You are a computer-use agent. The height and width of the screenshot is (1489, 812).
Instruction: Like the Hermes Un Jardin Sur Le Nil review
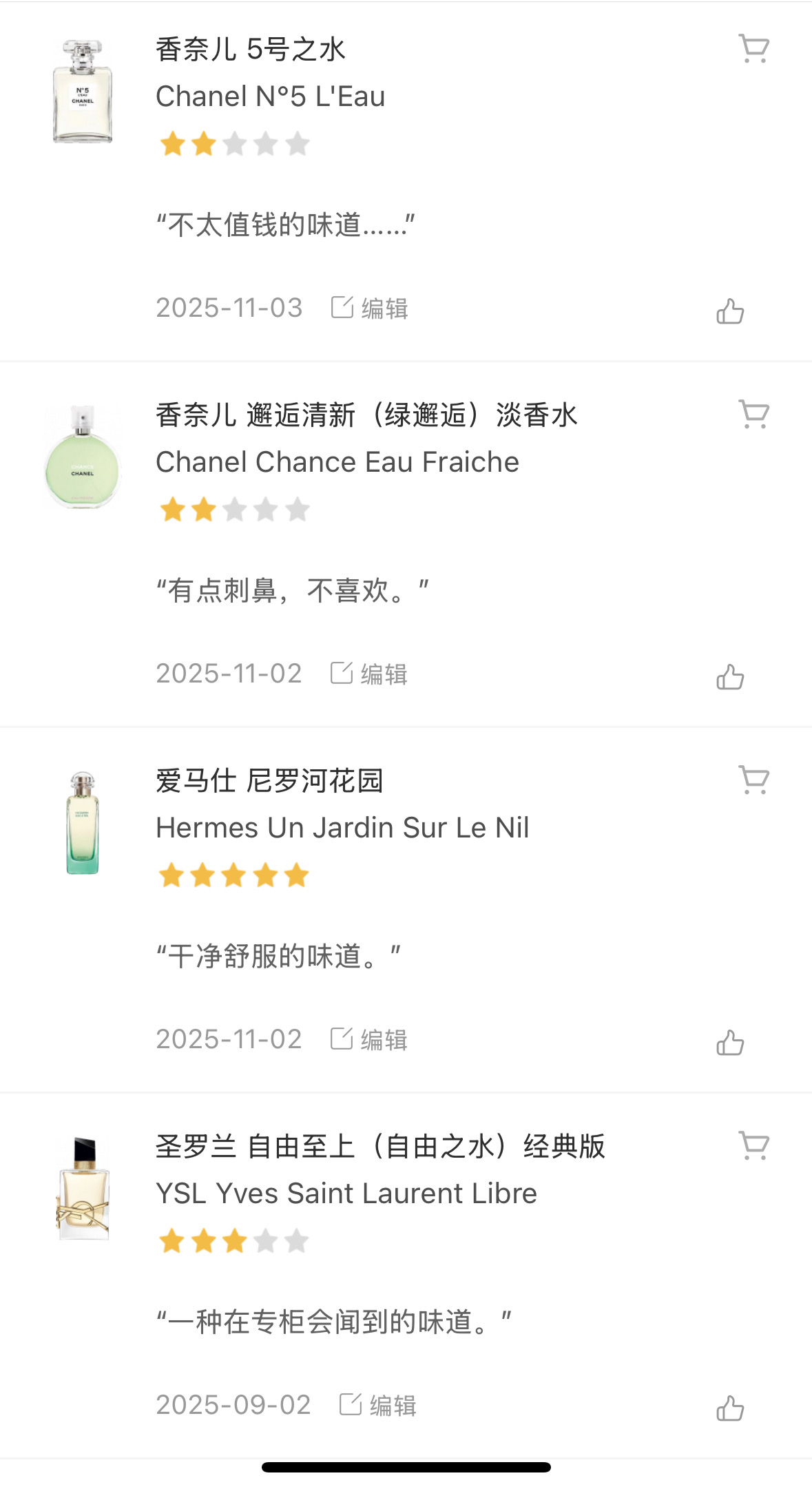point(730,1043)
